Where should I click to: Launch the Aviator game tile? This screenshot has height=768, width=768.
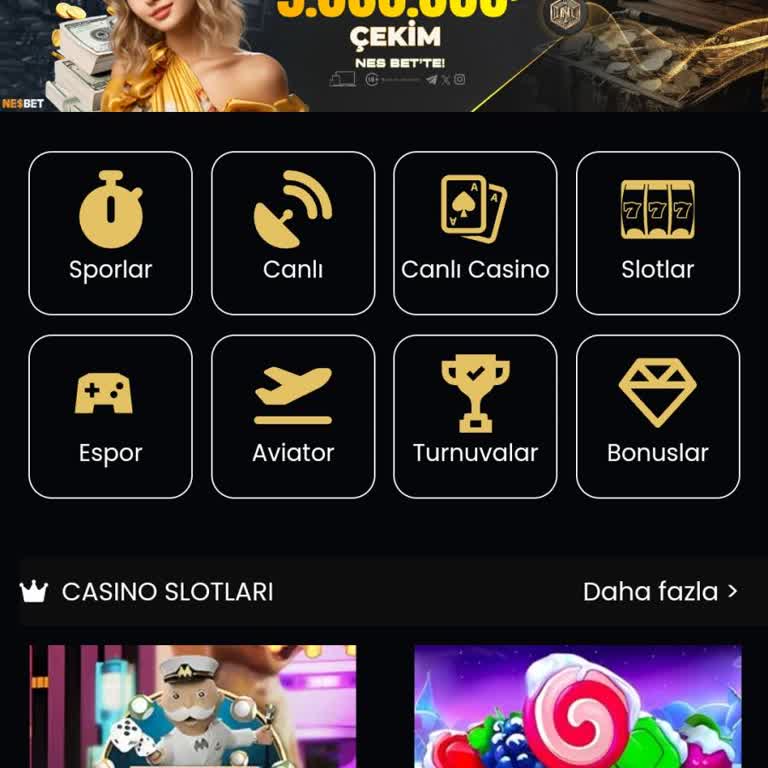point(293,416)
